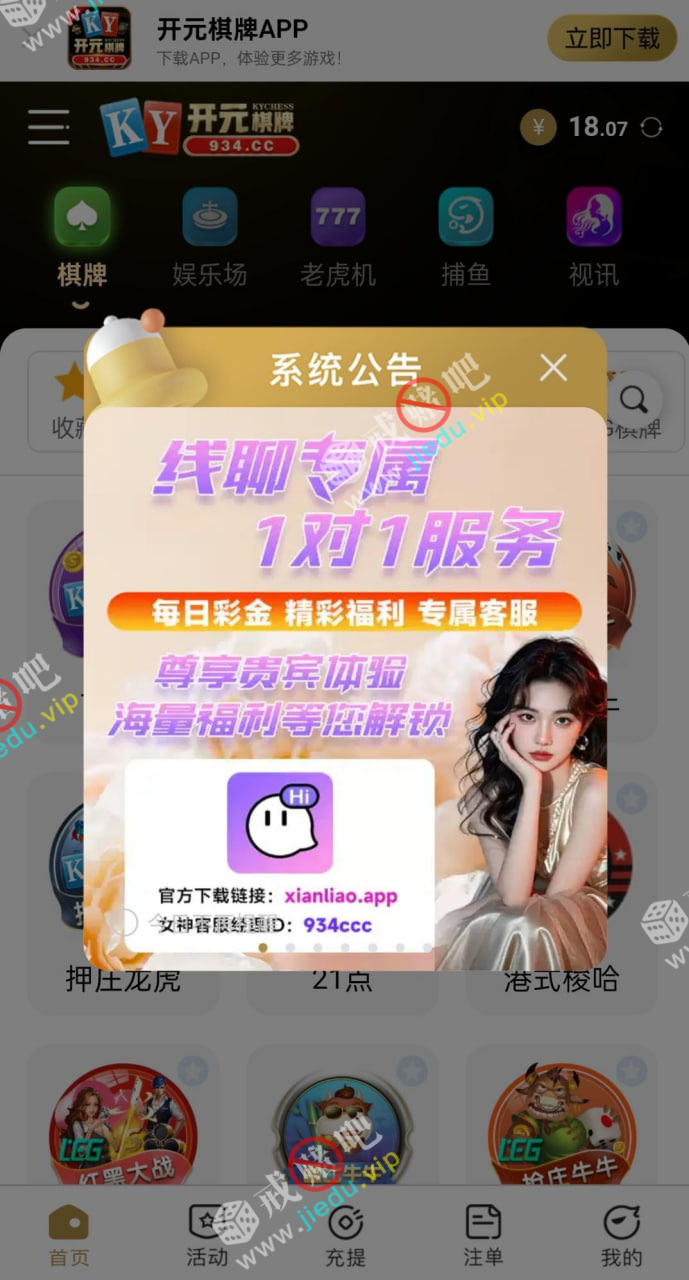Open the game search magnifier
689x1280 pixels.
pyautogui.click(x=633, y=401)
